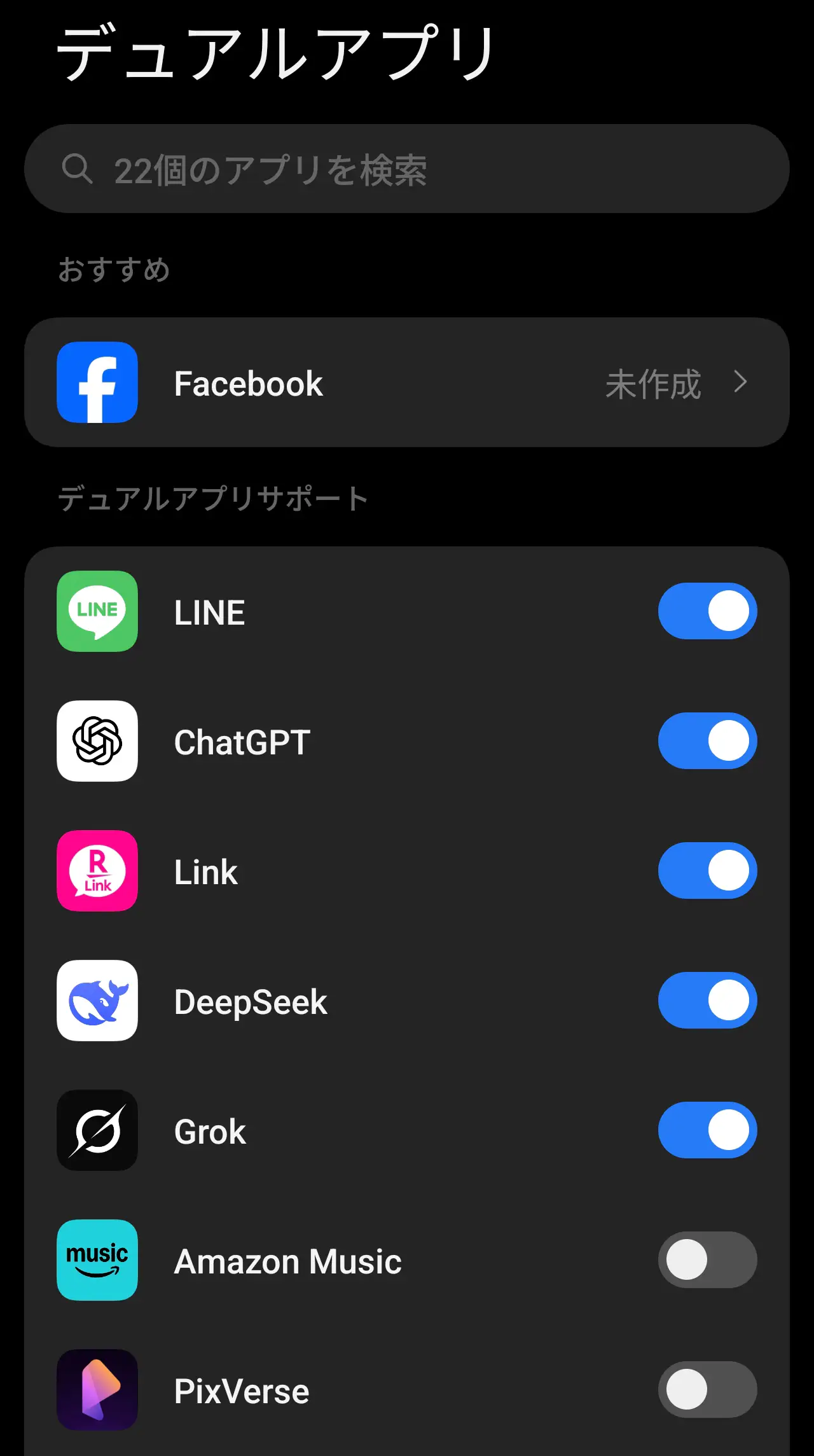
Task: Switch off DeepSeek dual app
Action: point(707,1001)
